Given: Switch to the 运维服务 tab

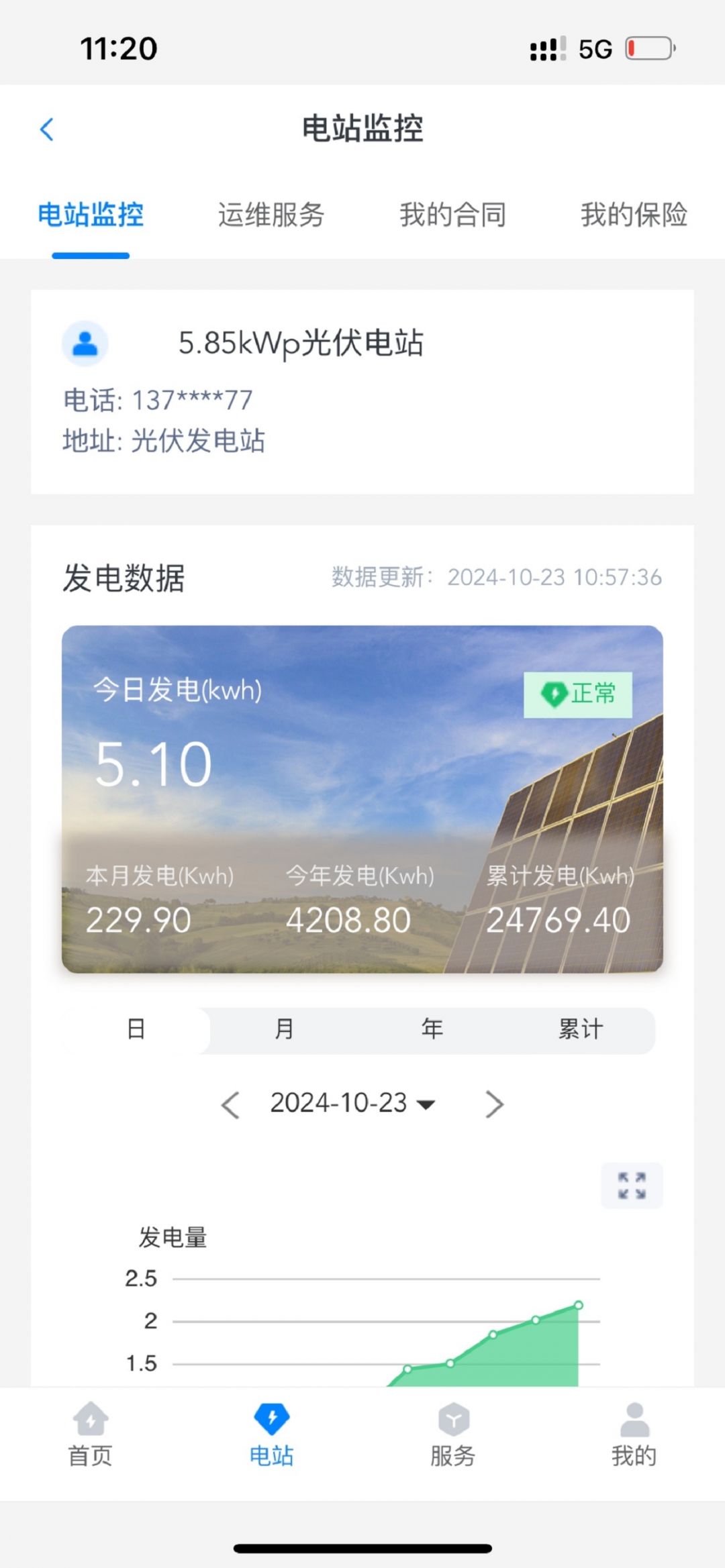Looking at the screenshot, I should (271, 215).
